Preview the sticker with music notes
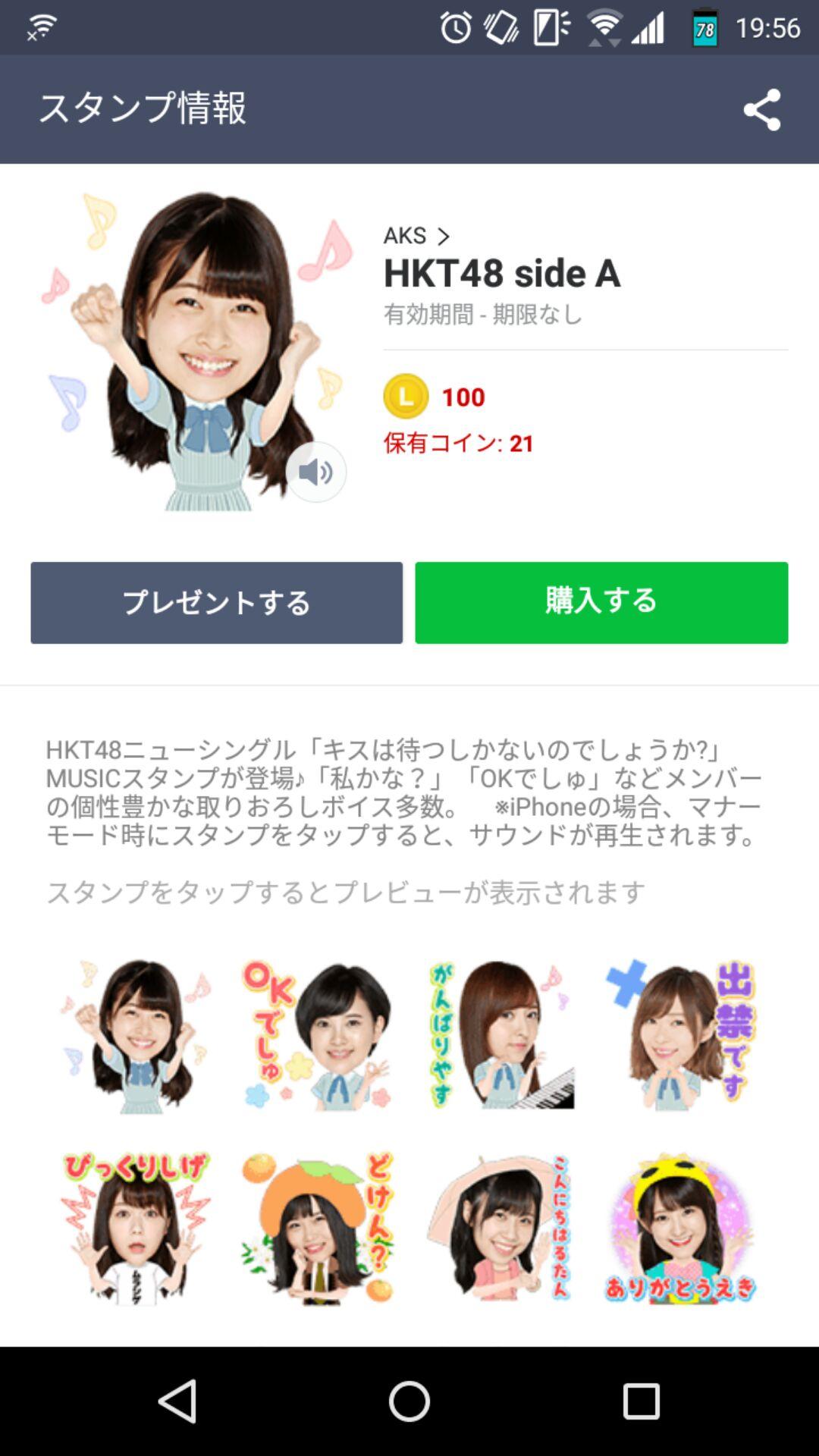 136,1035
